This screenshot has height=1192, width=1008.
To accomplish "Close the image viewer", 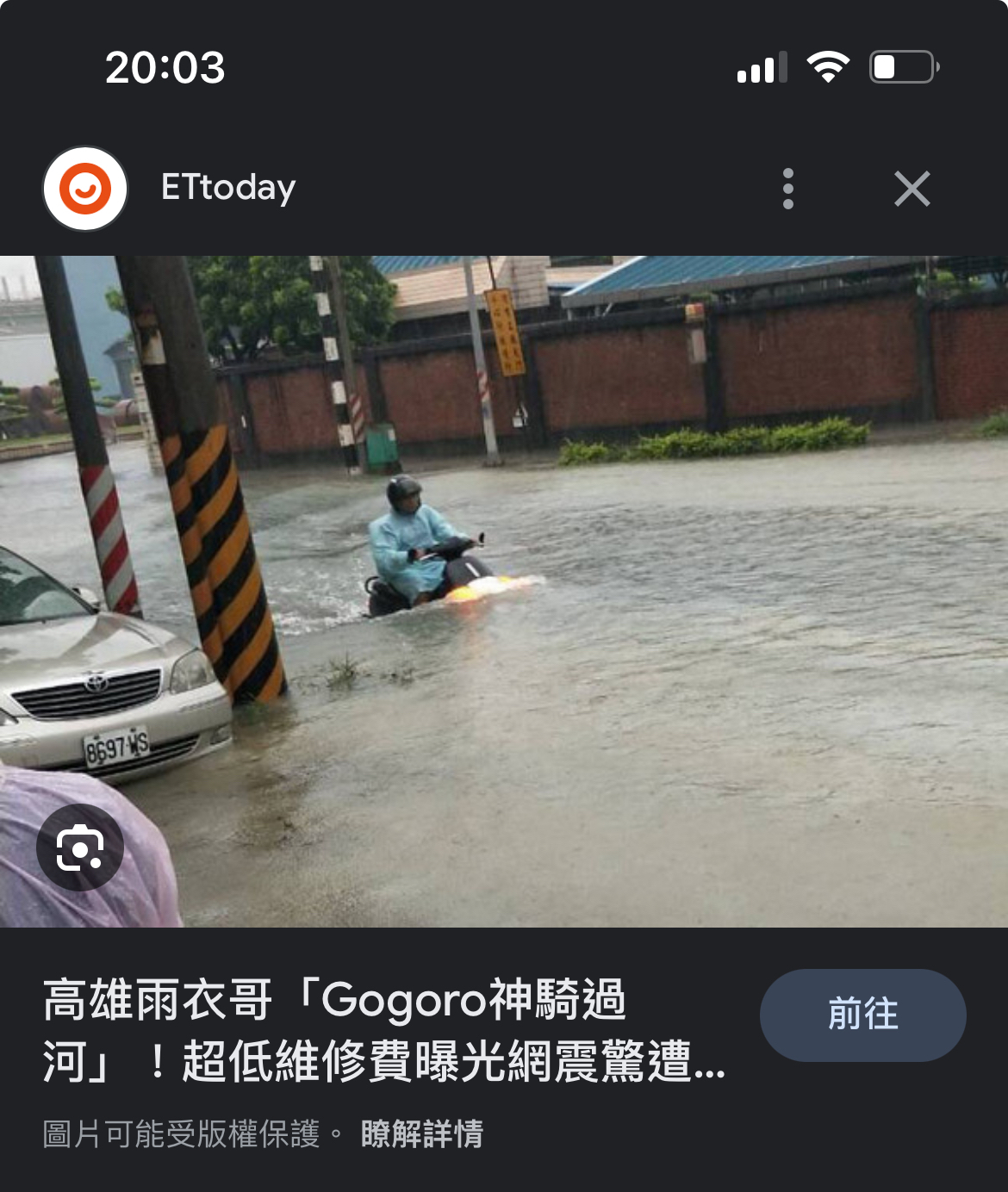I will (912, 189).
